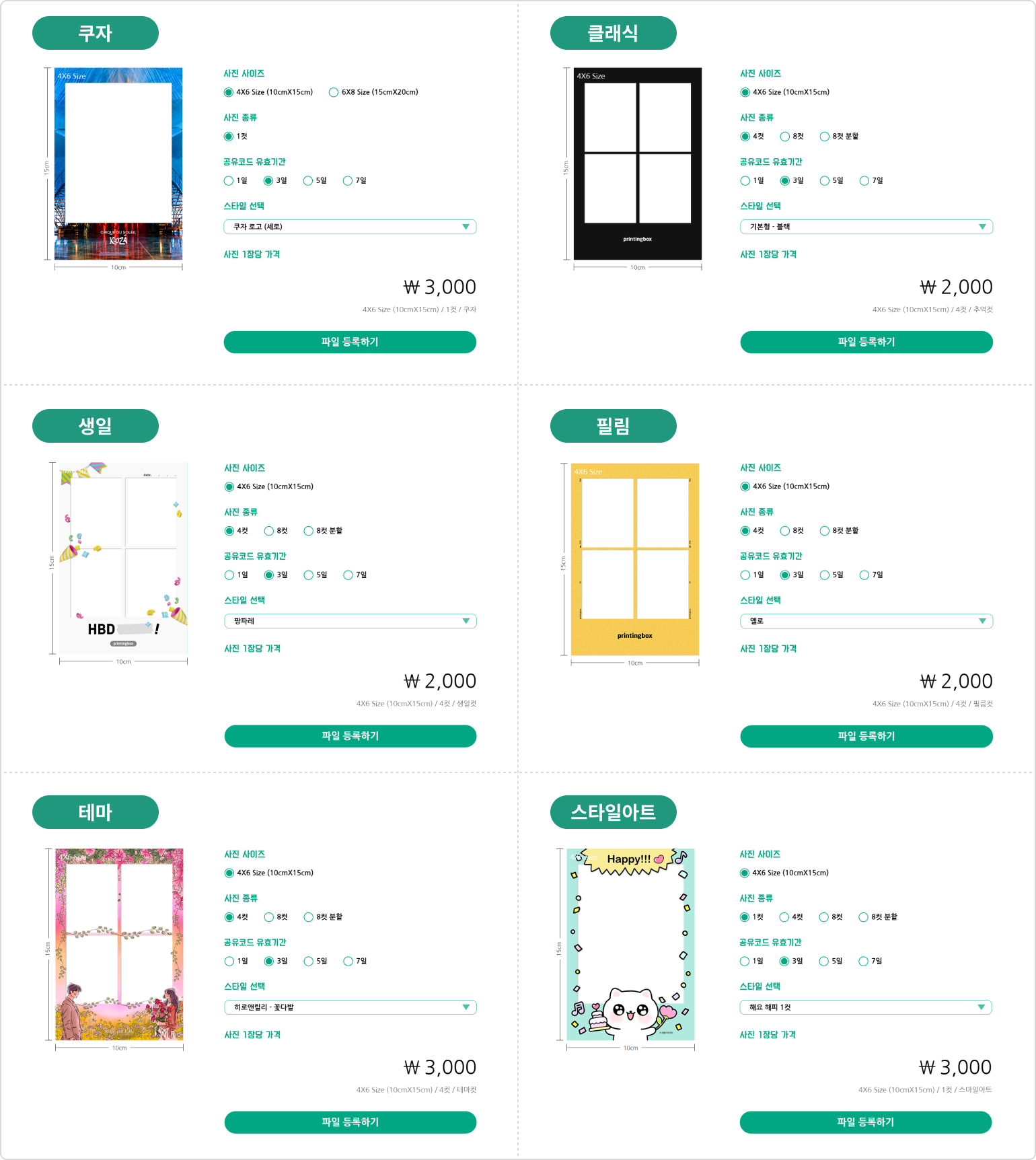Select 6X8 Size option in 쿠자 section
Screen dimensions: 1036x1160
point(334,92)
